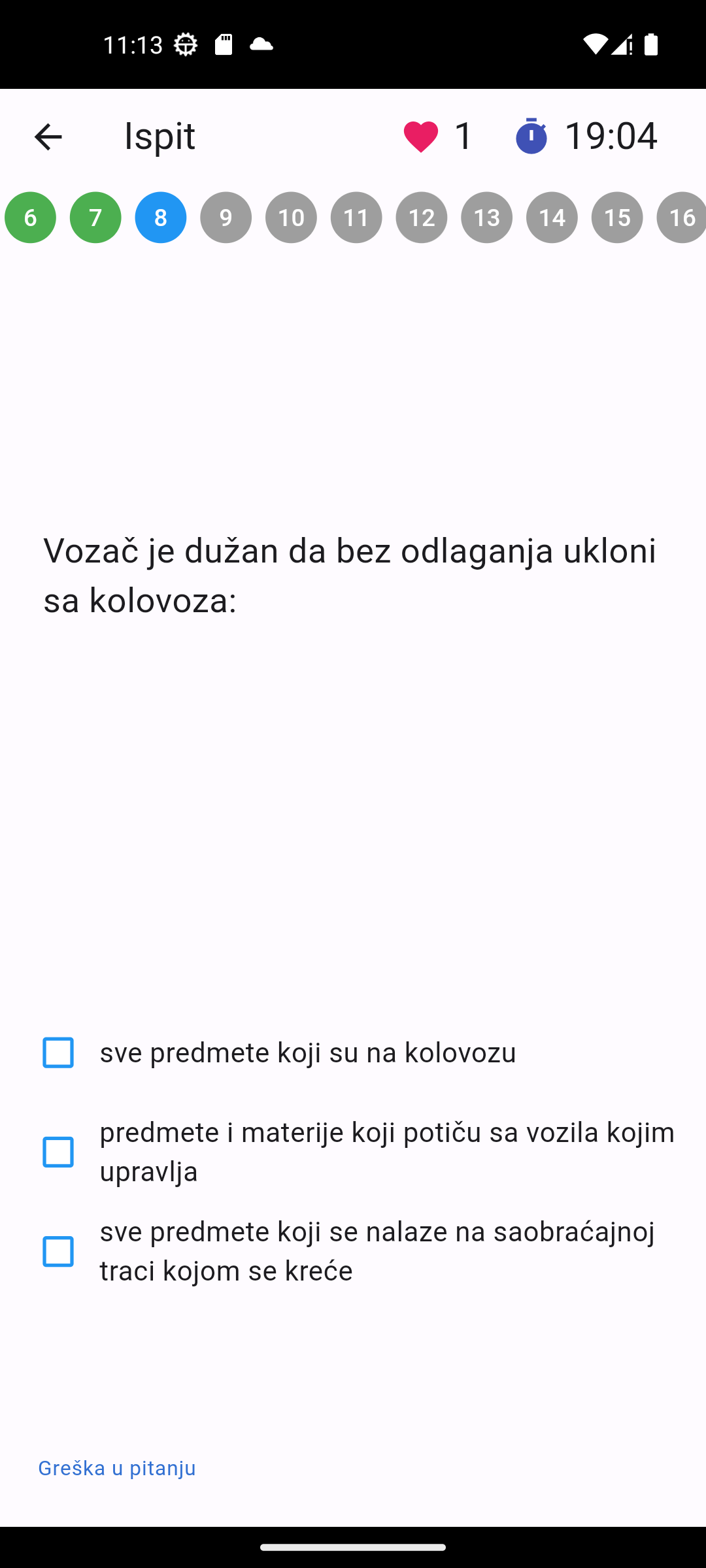The width and height of the screenshot is (706, 1568).
Task: Jump to question 13
Action: point(487,218)
